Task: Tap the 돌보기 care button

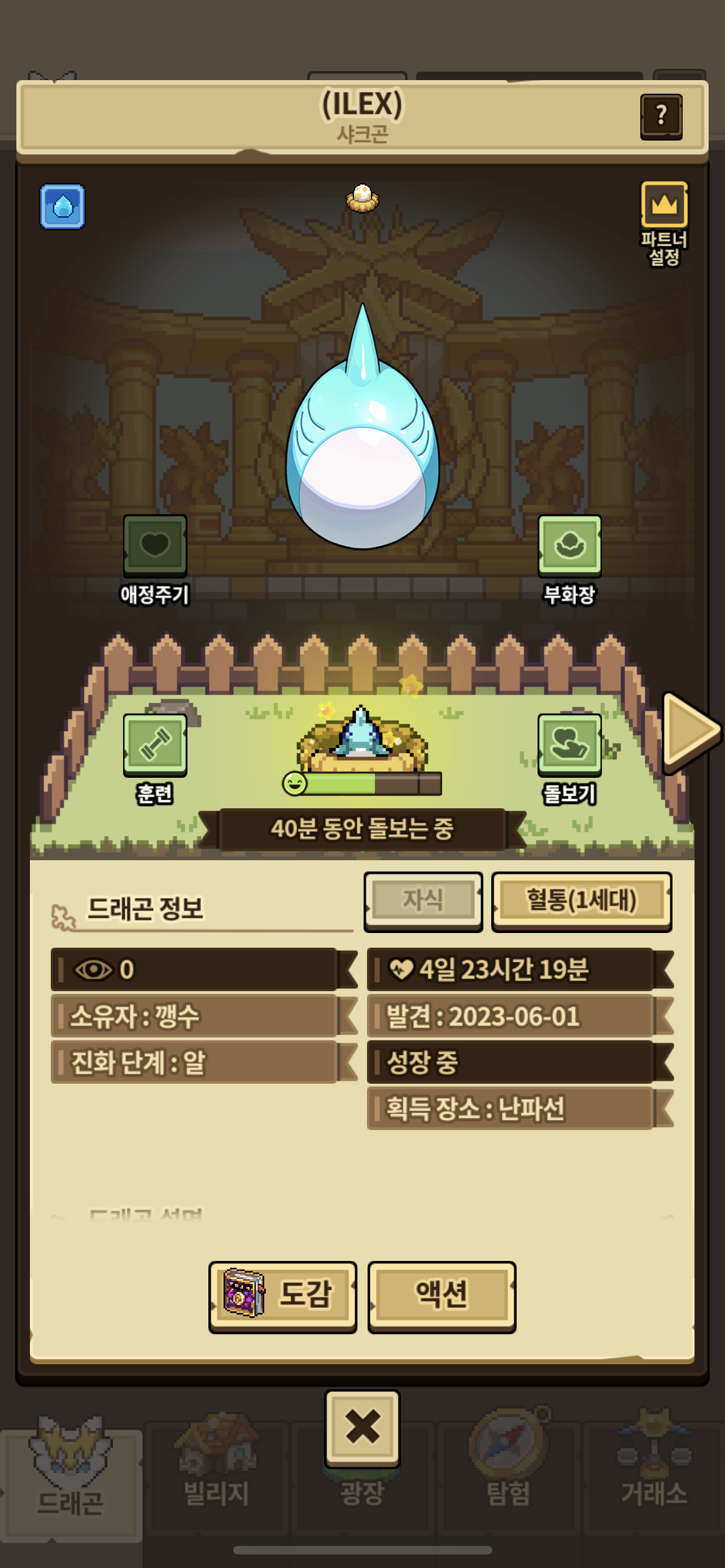Action: point(569,744)
